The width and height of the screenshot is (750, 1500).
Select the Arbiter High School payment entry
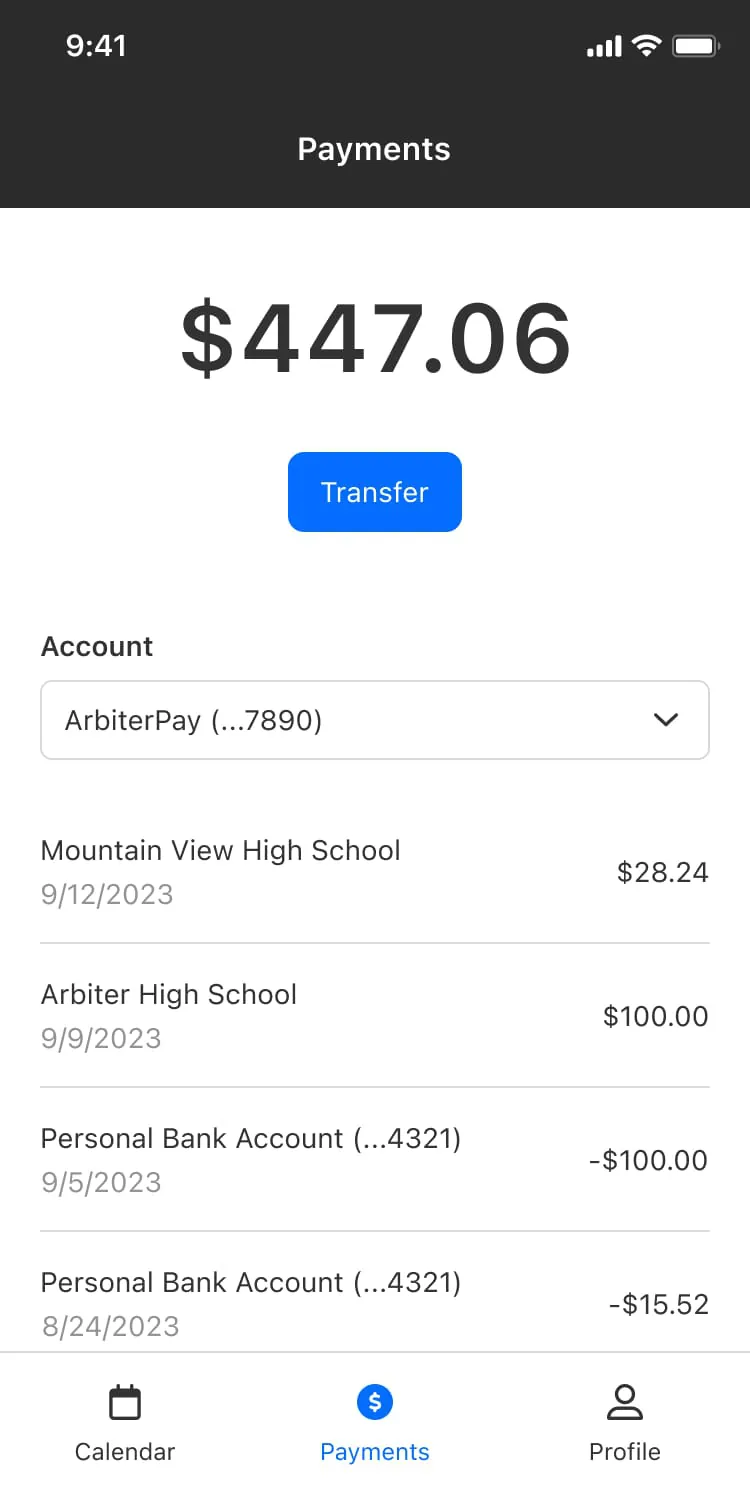pos(168,994)
